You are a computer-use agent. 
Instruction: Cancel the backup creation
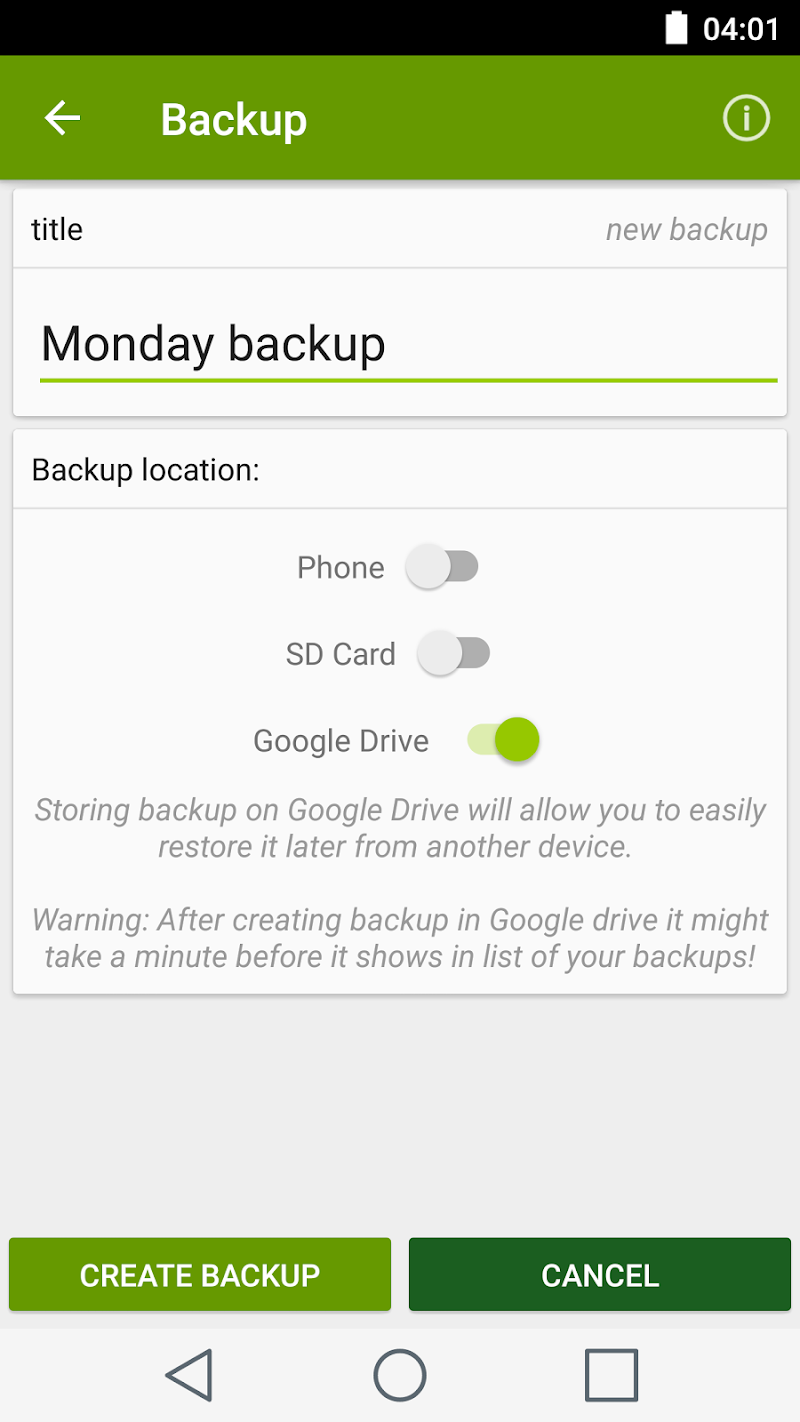[x=600, y=1275]
